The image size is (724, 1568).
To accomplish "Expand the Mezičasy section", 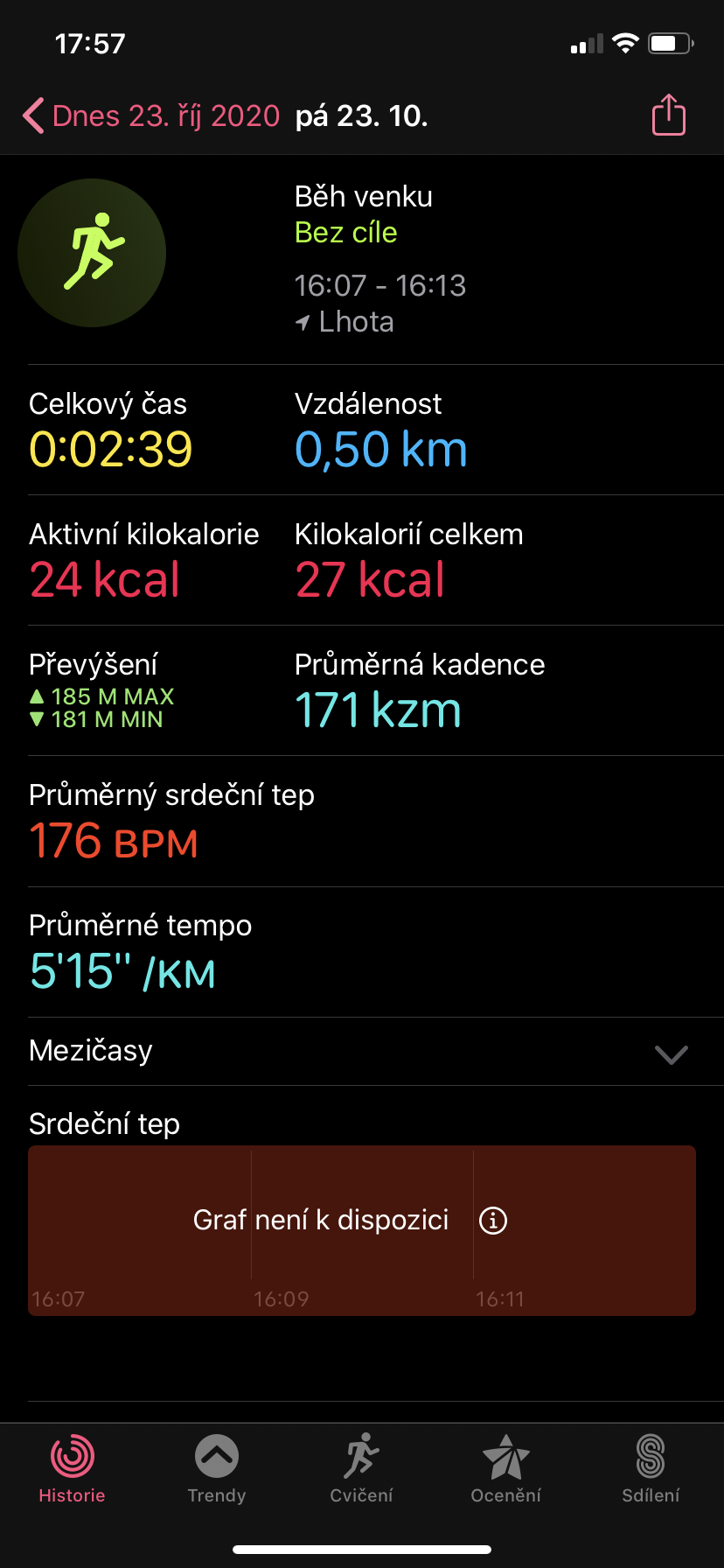I will pyautogui.click(x=362, y=1051).
